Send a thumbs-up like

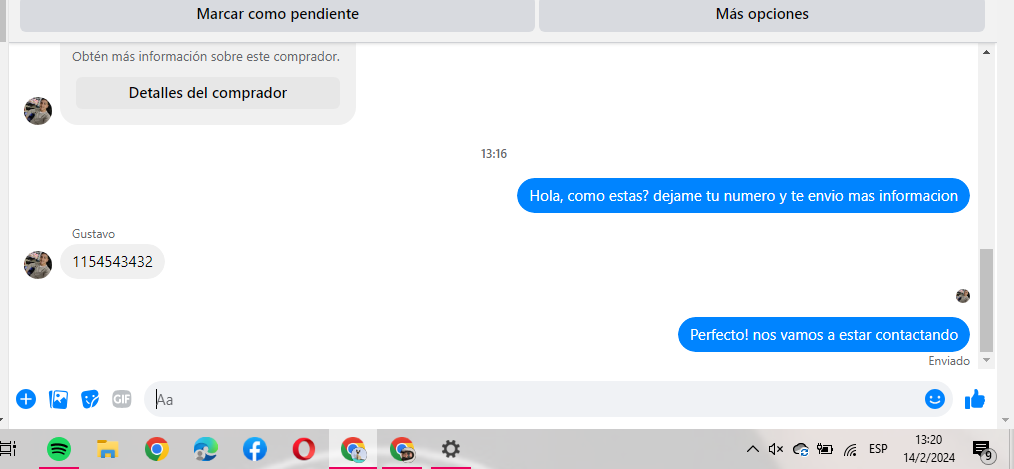(975, 399)
